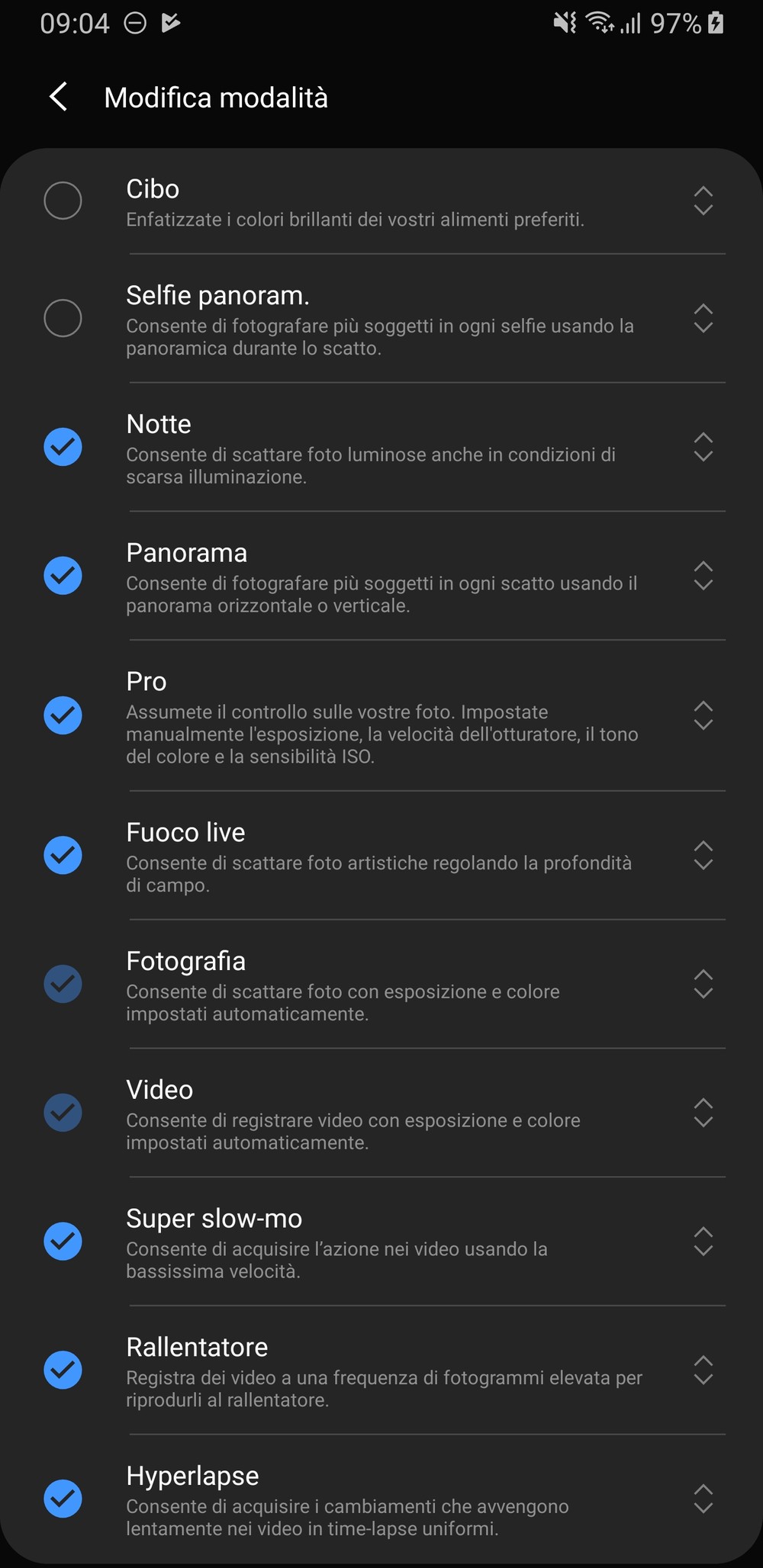Viewport: 763px width, 1568px height.
Task: Tap the reorder handle beside Notte
Action: click(x=703, y=447)
